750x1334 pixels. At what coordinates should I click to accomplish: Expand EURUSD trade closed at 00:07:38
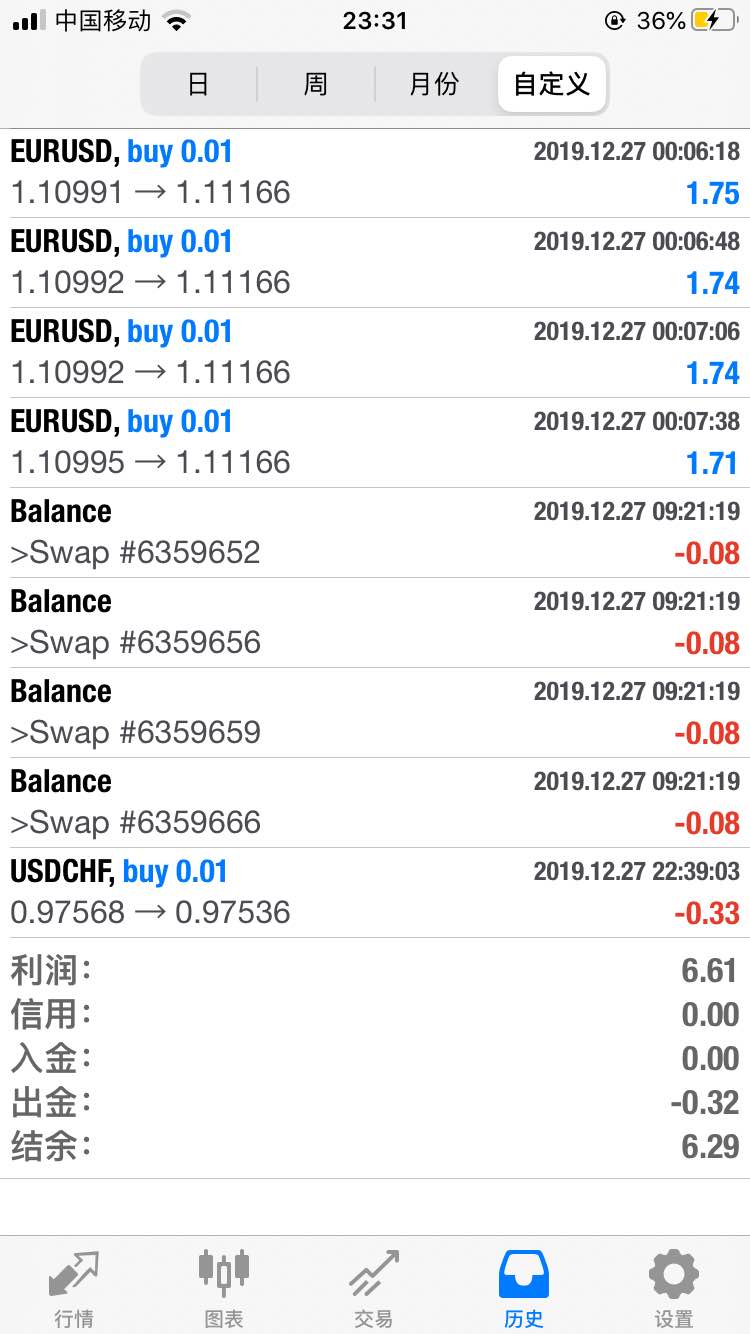[375, 443]
